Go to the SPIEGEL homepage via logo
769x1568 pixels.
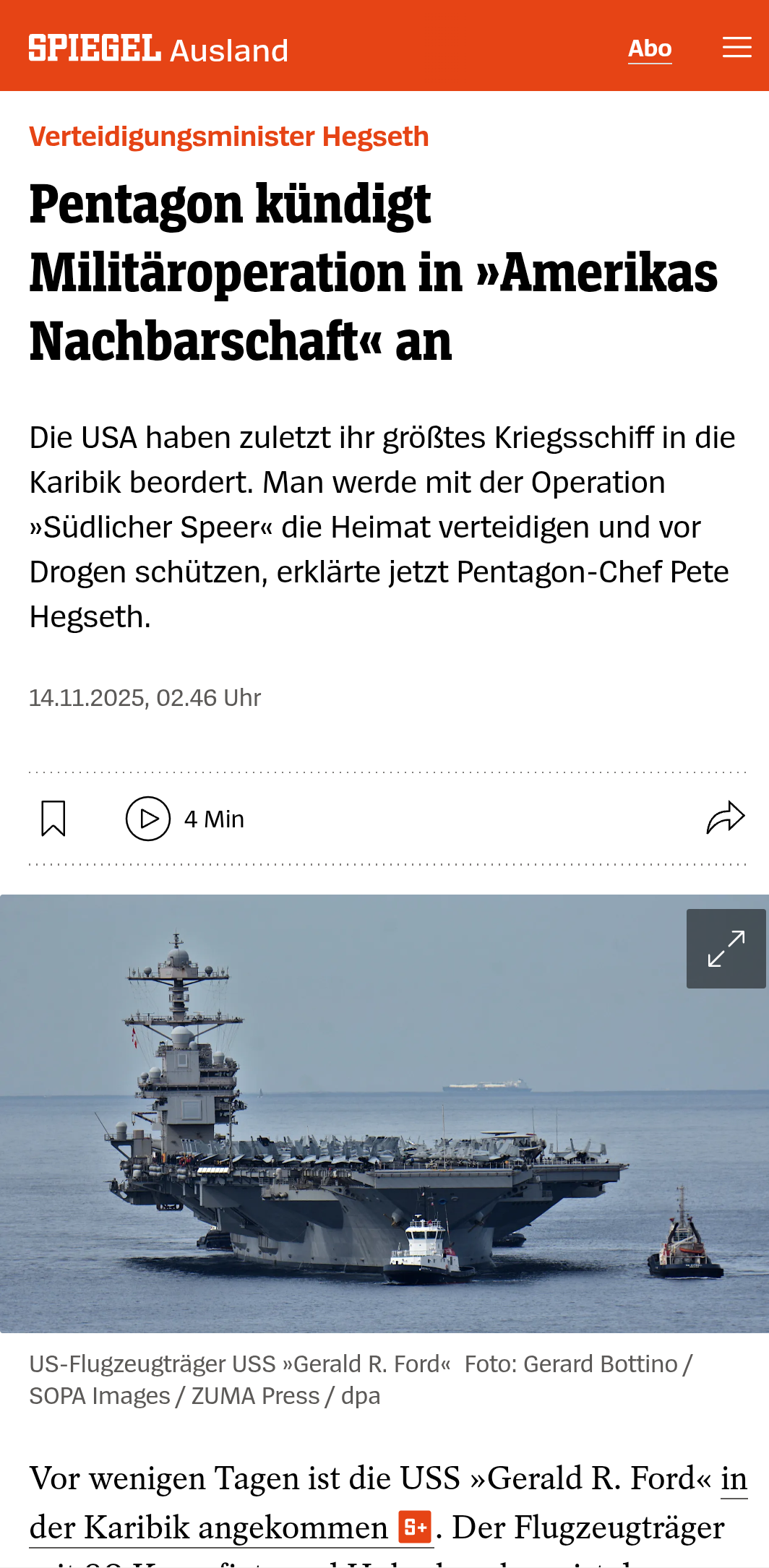click(94, 48)
